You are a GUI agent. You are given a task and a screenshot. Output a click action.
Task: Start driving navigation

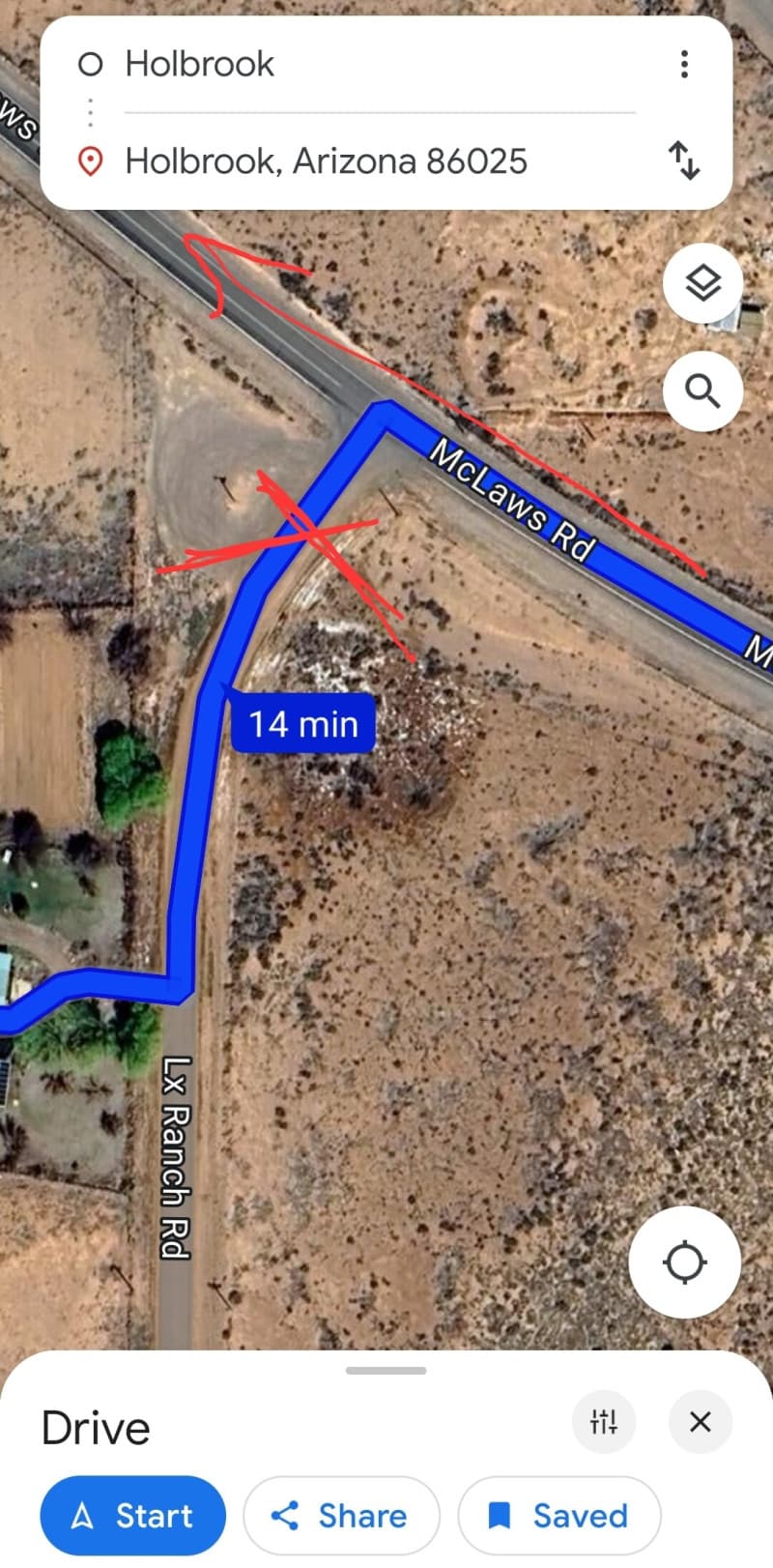click(132, 1516)
